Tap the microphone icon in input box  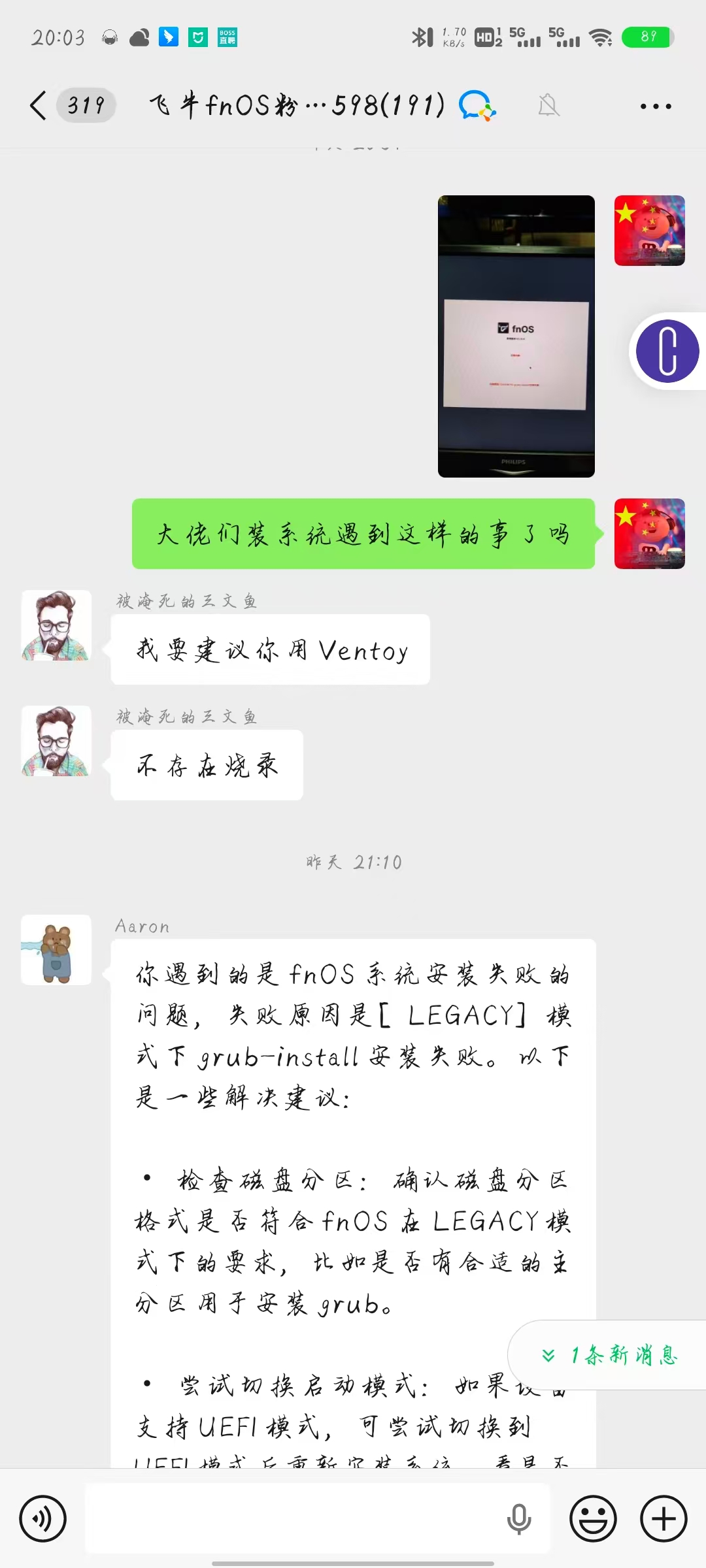tap(519, 1518)
